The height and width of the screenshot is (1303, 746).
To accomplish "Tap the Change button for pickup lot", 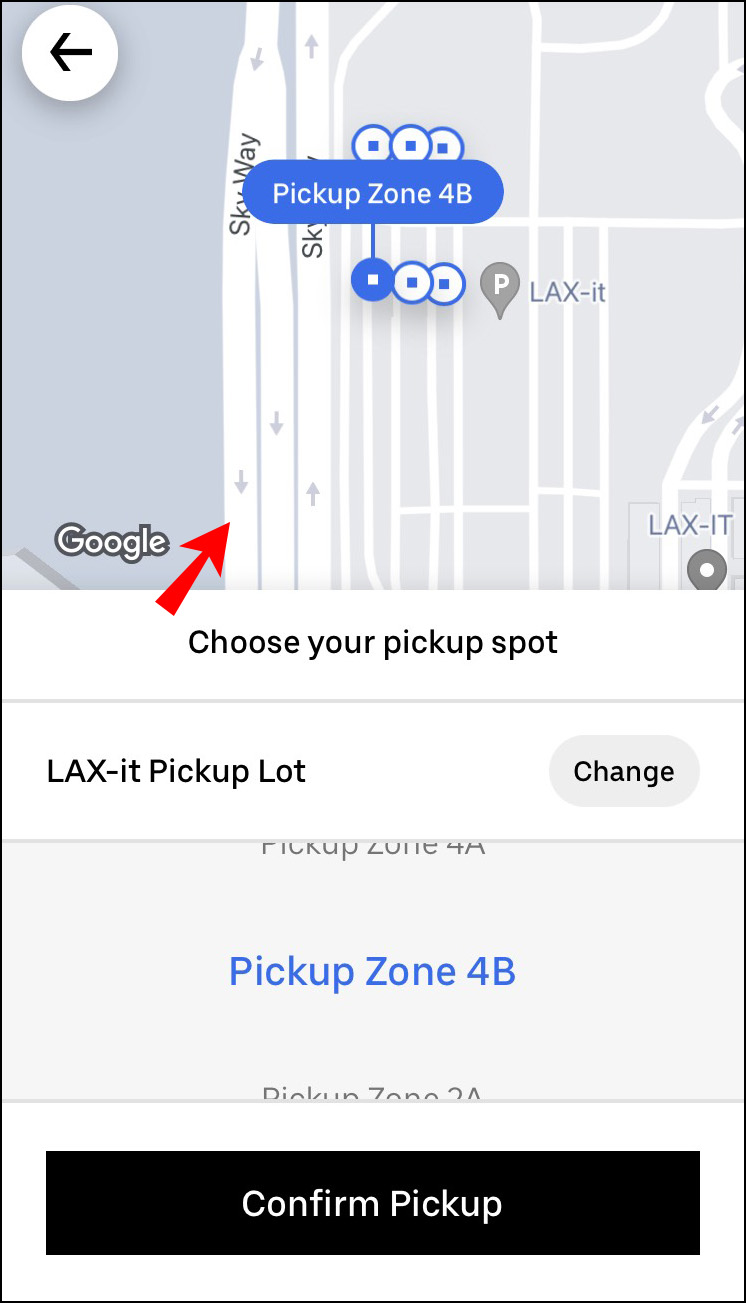I will point(623,771).
